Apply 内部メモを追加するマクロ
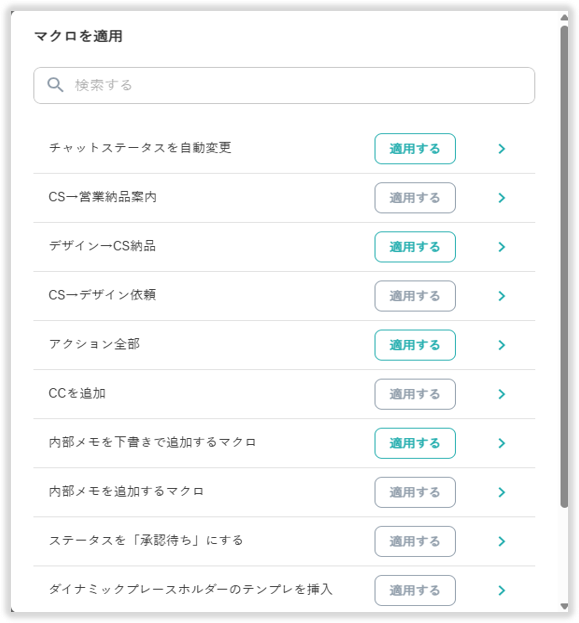579x623 pixels. (414, 492)
